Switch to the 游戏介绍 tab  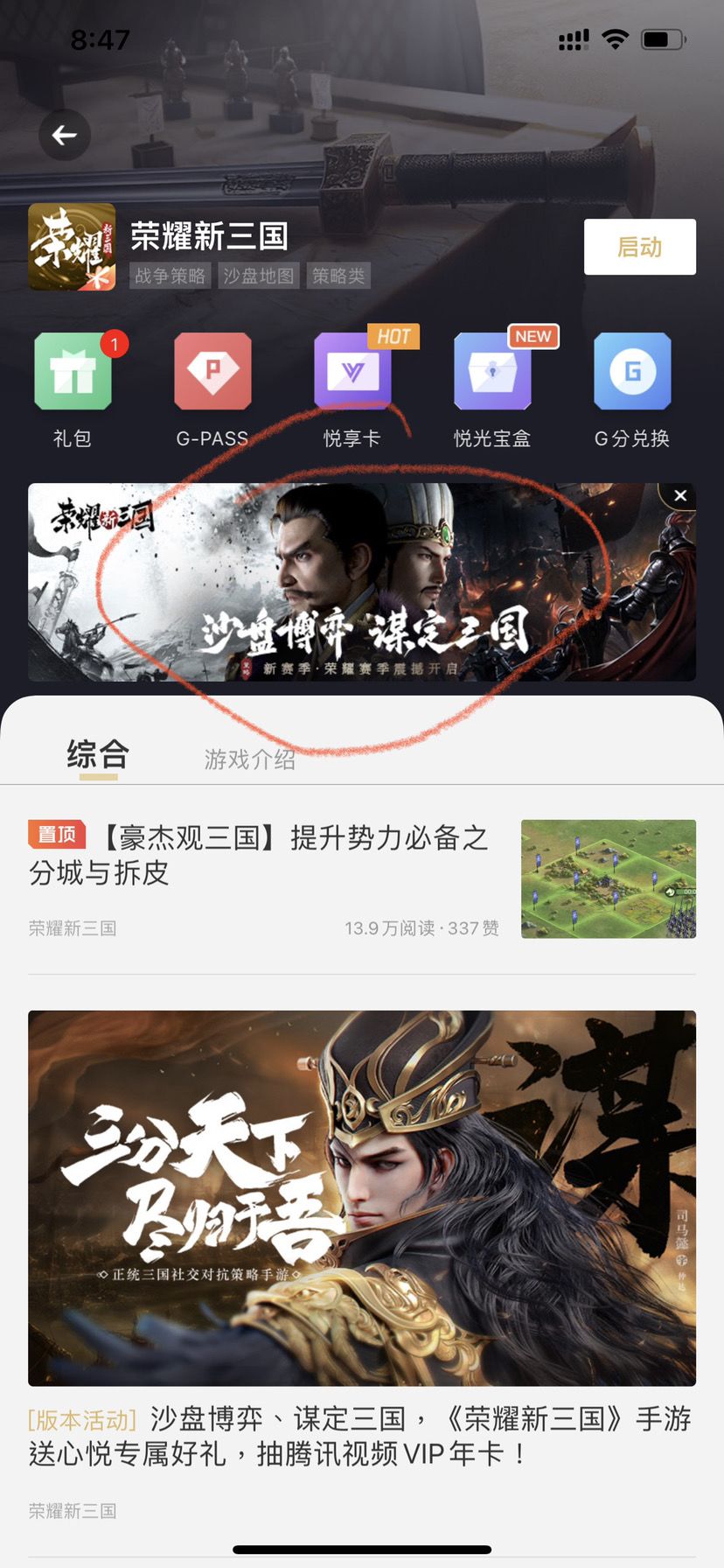[250, 759]
